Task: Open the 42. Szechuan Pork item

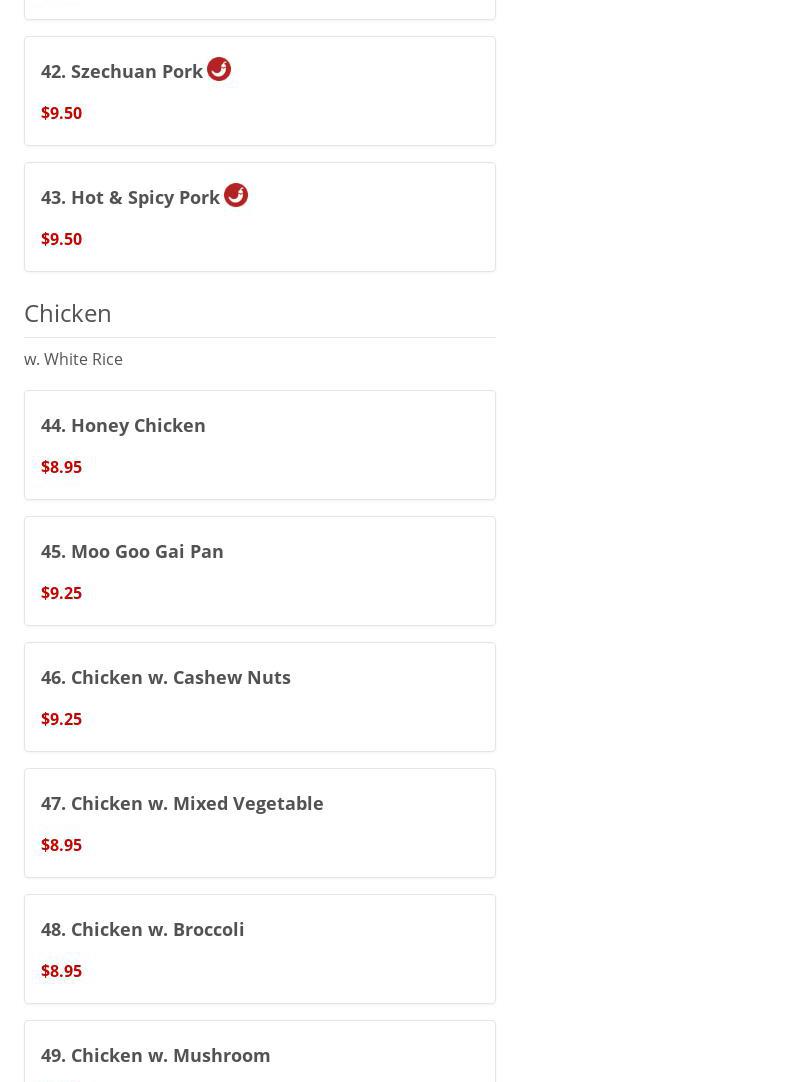Action: (x=259, y=91)
